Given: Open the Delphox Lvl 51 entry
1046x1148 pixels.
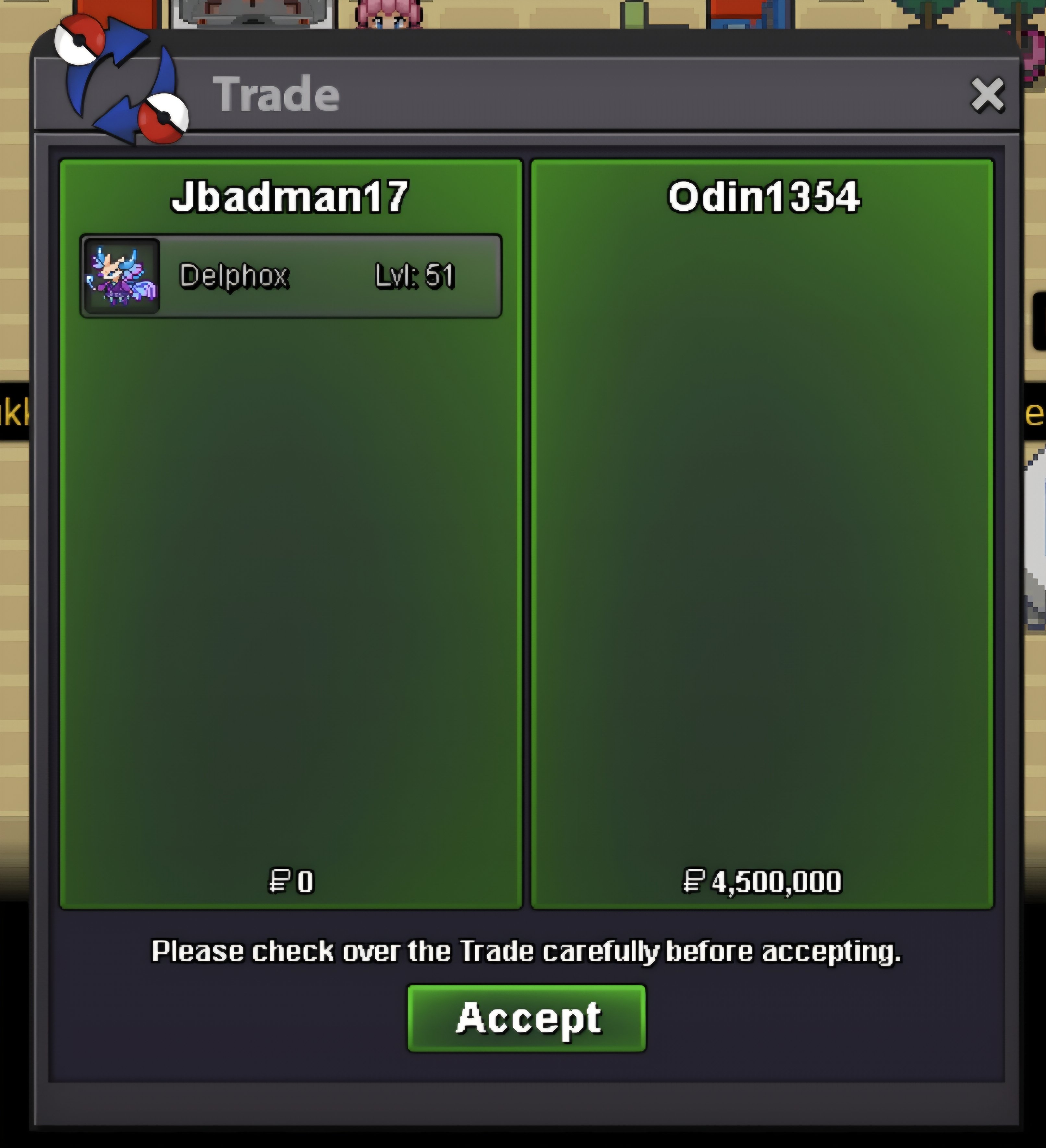Looking at the screenshot, I should (291, 276).
